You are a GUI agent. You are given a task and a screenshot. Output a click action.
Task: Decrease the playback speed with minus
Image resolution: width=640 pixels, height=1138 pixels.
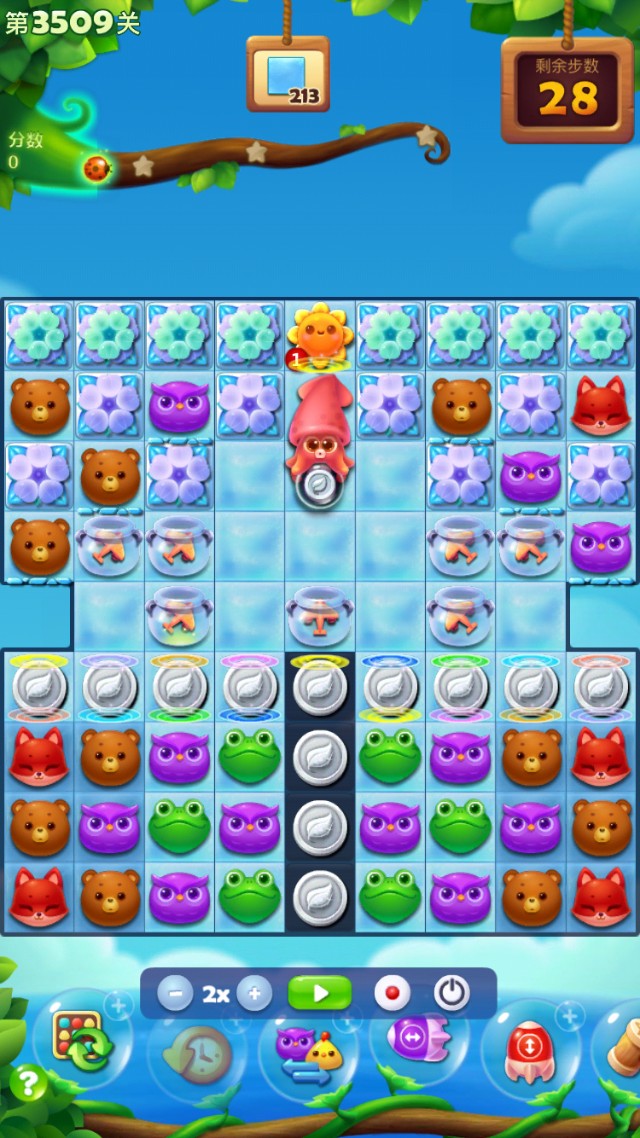(x=176, y=994)
